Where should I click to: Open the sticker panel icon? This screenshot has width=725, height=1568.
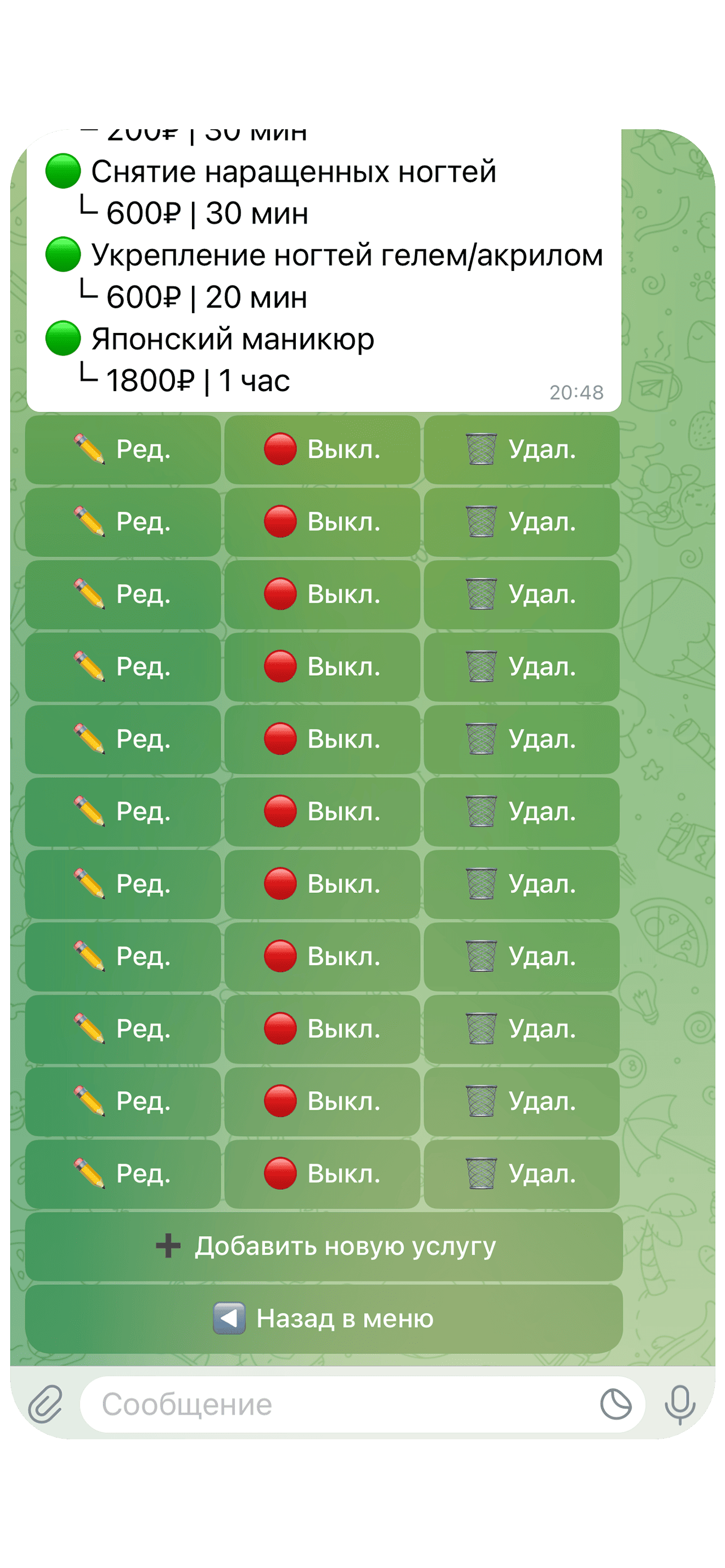[615, 1404]
